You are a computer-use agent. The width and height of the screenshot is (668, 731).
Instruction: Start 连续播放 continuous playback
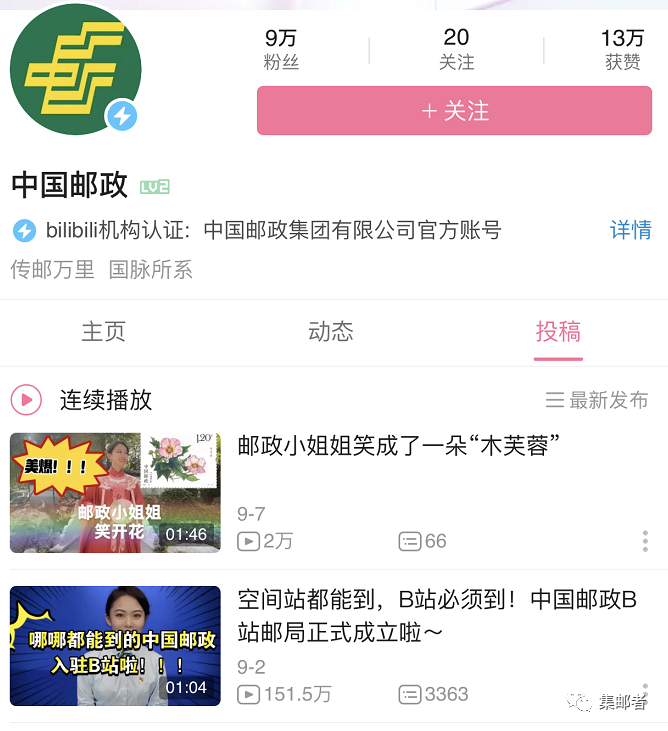click(82, 400)
